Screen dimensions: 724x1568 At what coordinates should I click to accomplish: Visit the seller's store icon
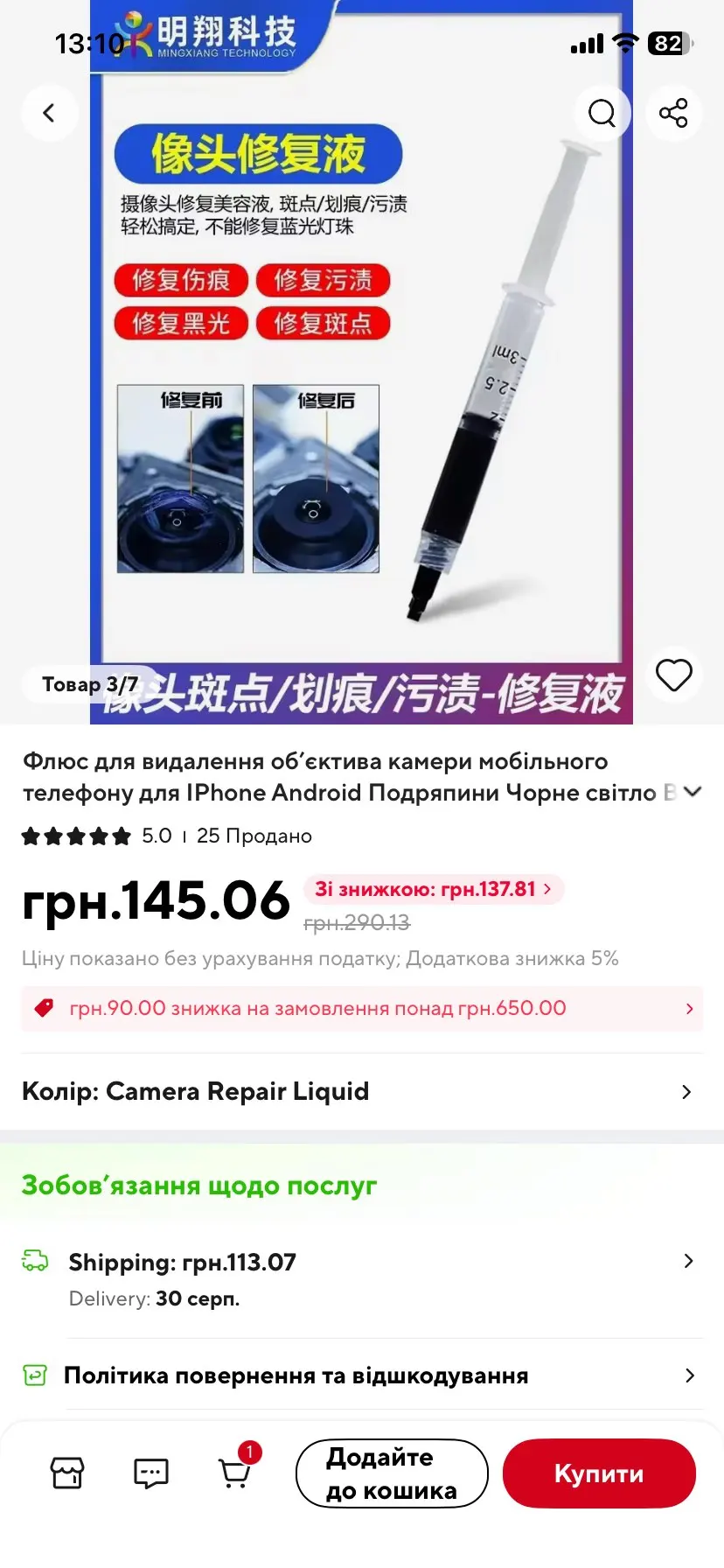[67, 1473]
